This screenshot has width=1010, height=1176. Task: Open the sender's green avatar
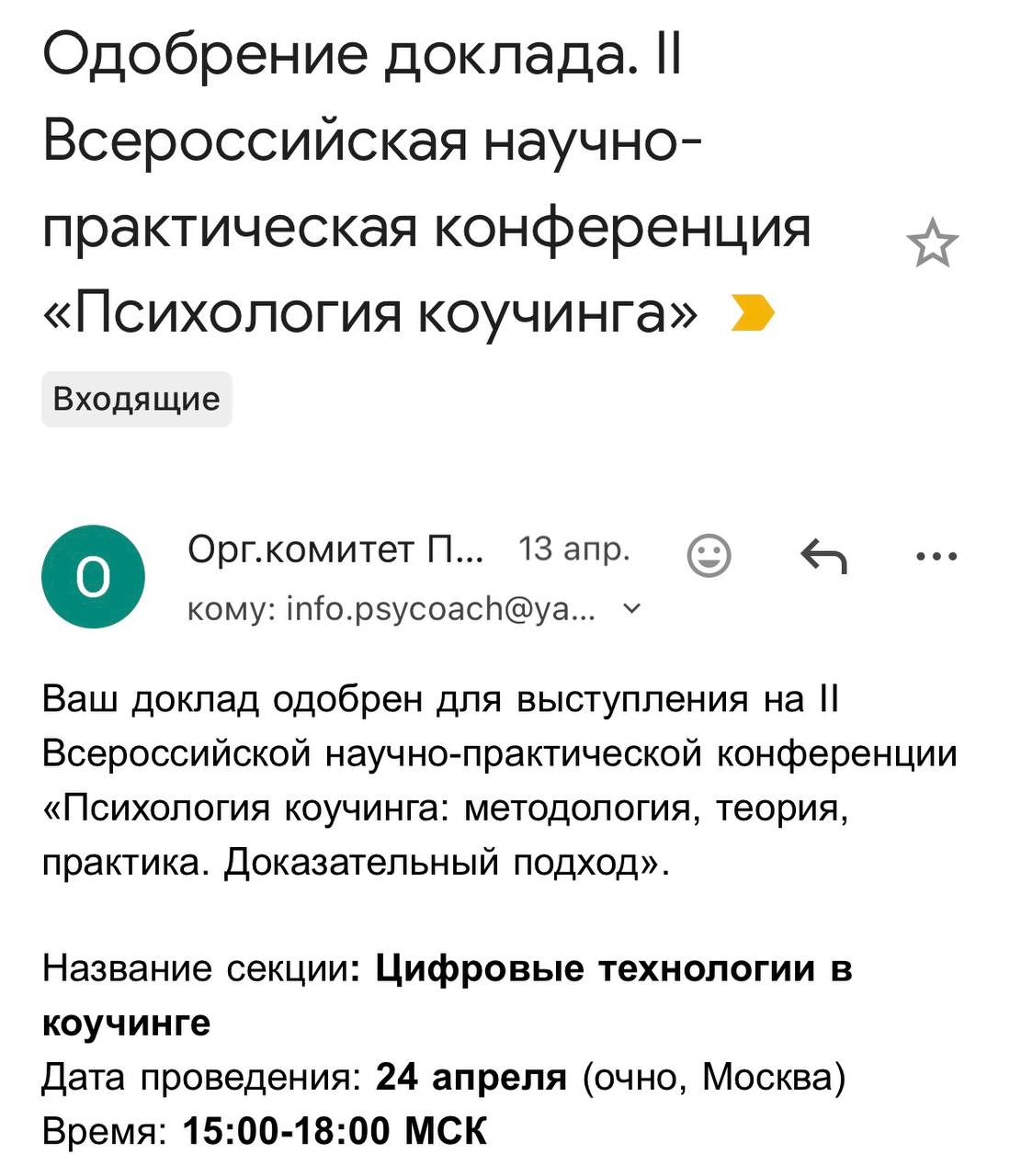click(x=93, y=577)
